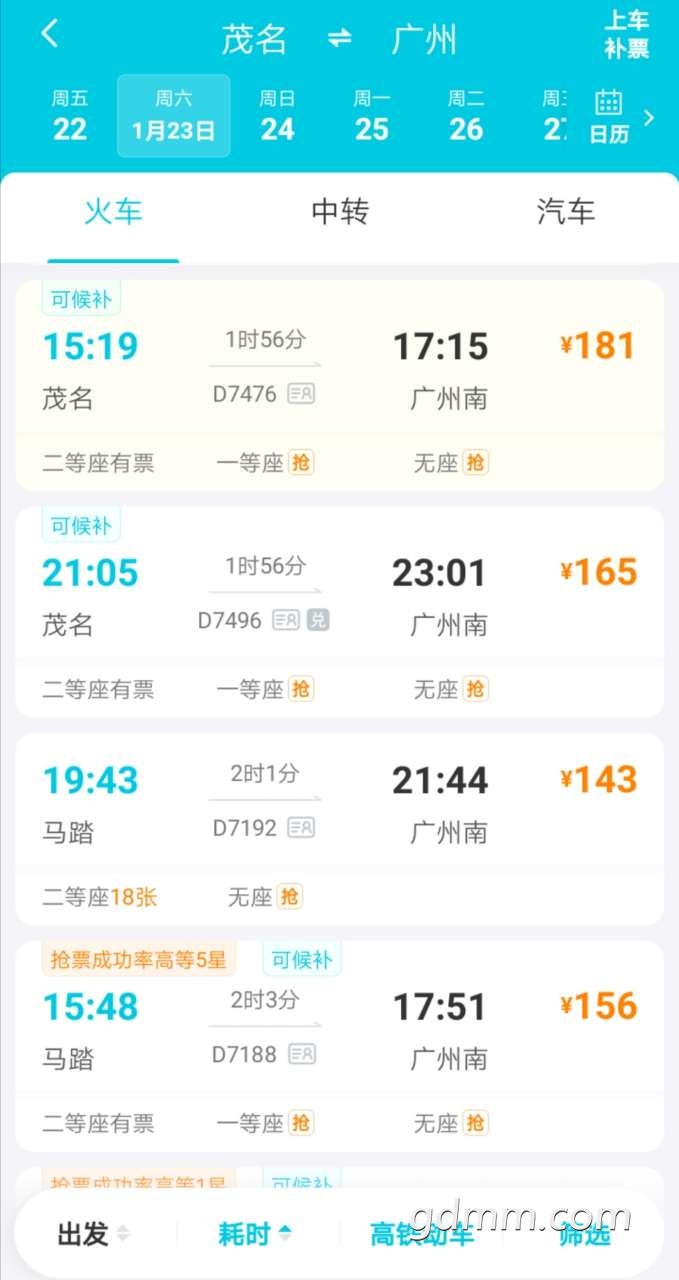Select Sunday the 24th
The height and width of the screenshot is (1280, 679).
(x=277, y=116)
